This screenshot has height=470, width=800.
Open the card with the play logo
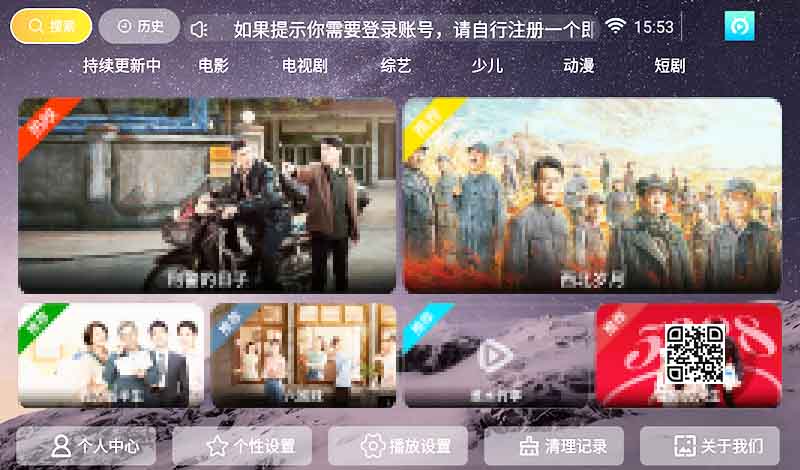click(x=495, y=355)
